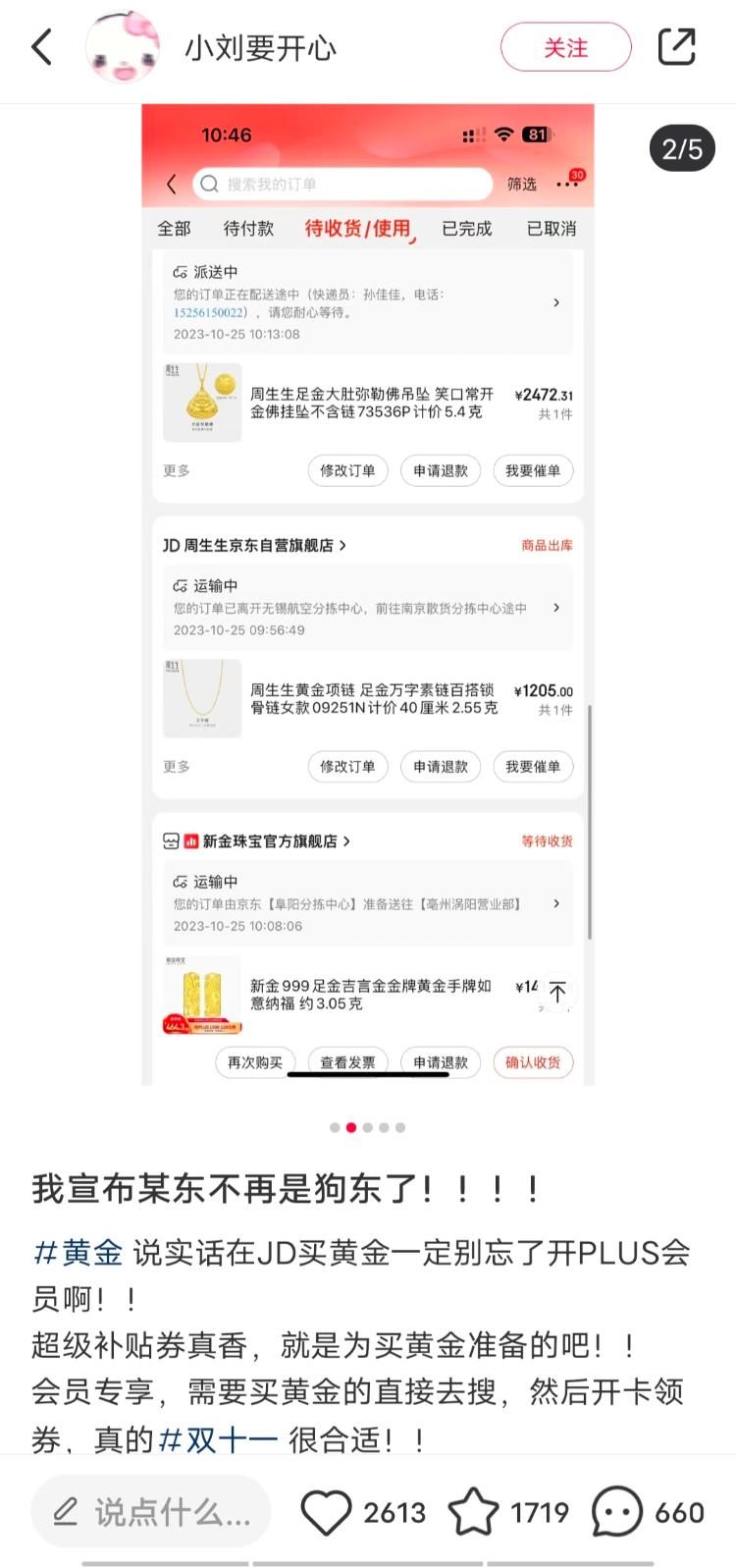The image size is (736, 1568).
Task: Follow the author with the 关注 button
Action: click(565, 47)
